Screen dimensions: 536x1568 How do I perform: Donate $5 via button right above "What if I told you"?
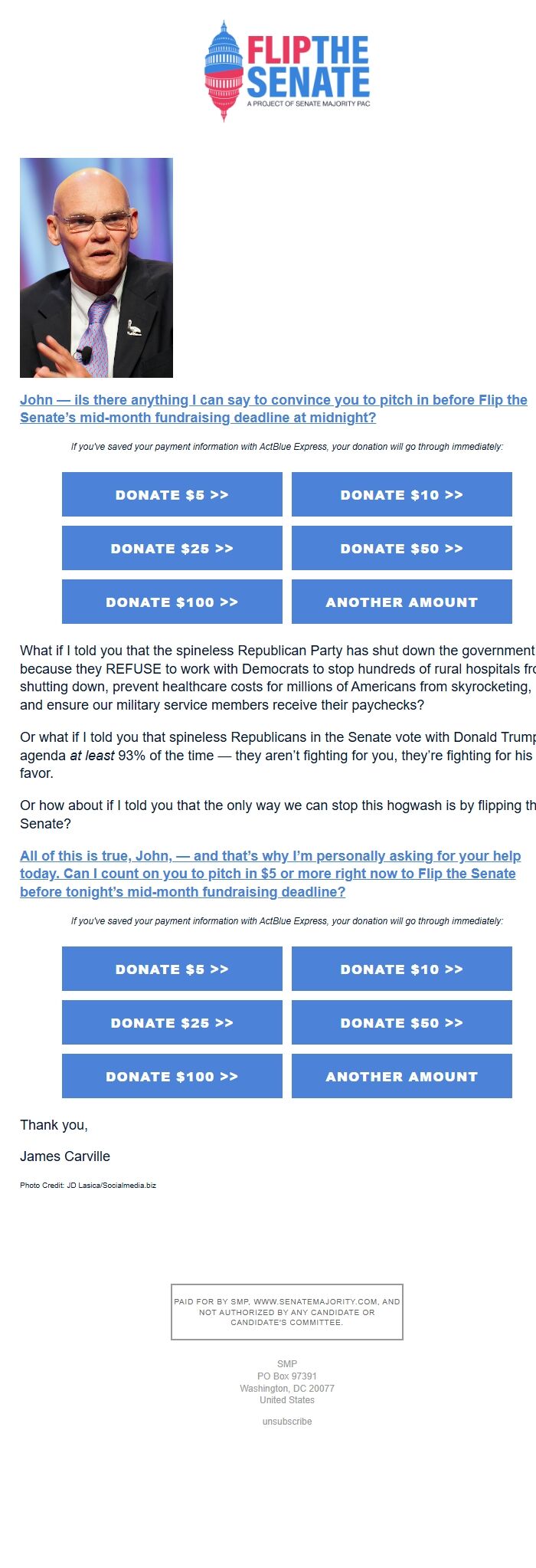[172, 495]
